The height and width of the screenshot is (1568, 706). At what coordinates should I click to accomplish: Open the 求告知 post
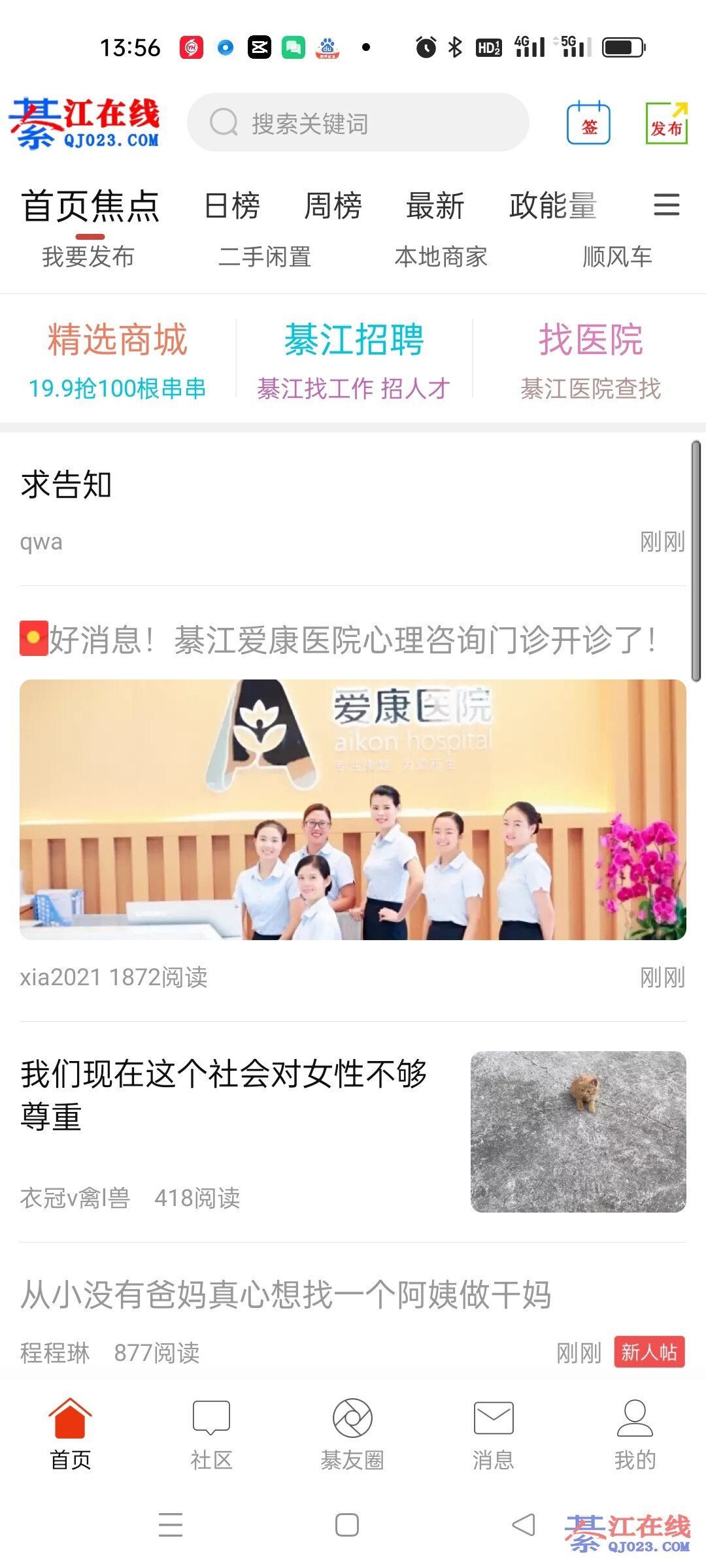click(67, 485)
